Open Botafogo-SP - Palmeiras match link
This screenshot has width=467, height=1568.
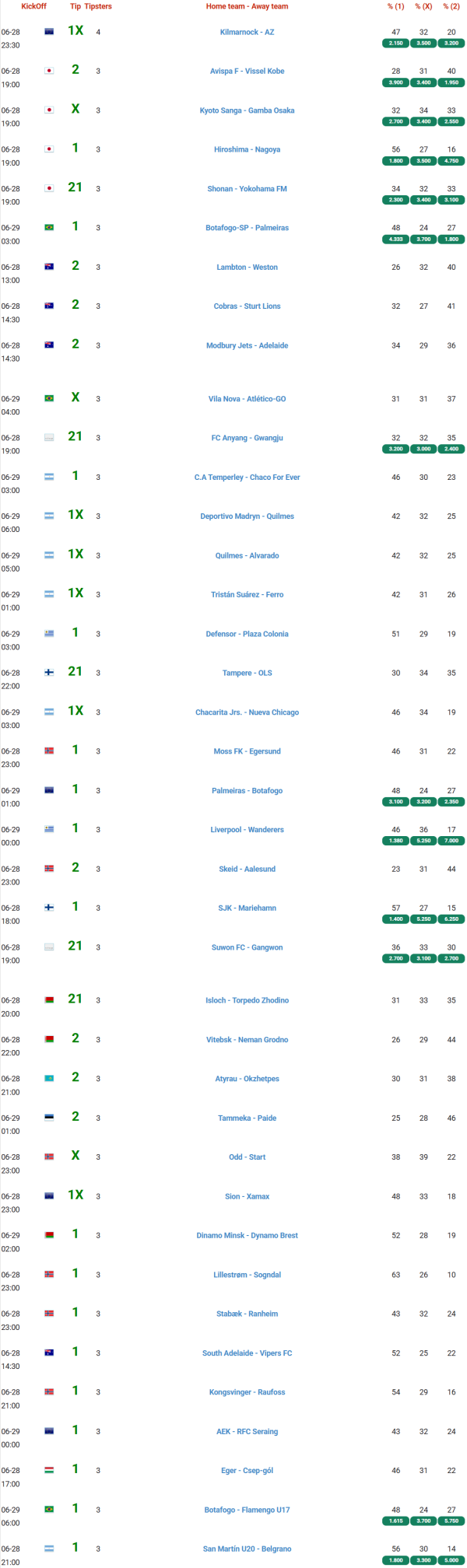coord(247,228)
